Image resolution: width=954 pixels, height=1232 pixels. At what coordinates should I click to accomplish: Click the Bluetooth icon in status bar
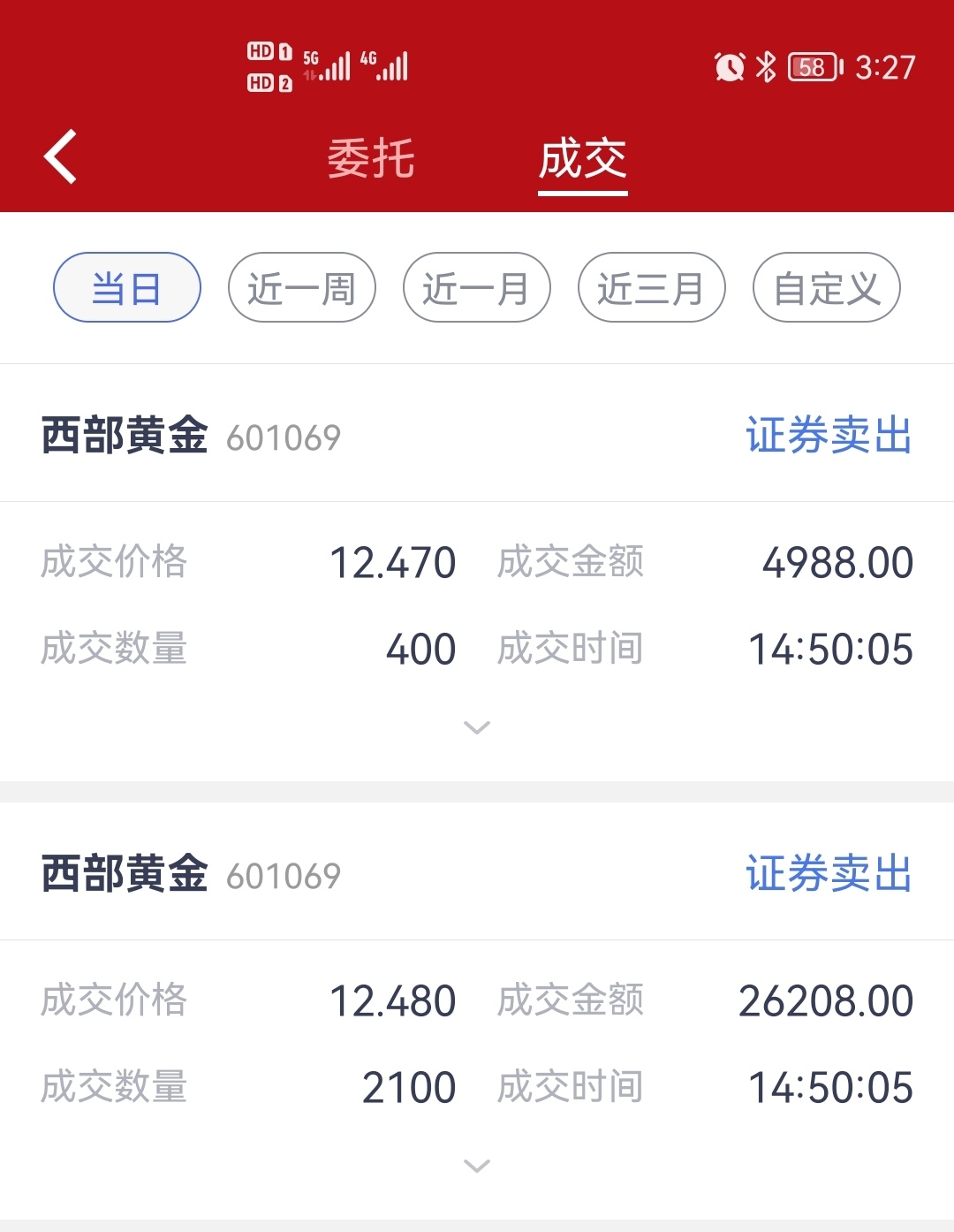[767, 64]
